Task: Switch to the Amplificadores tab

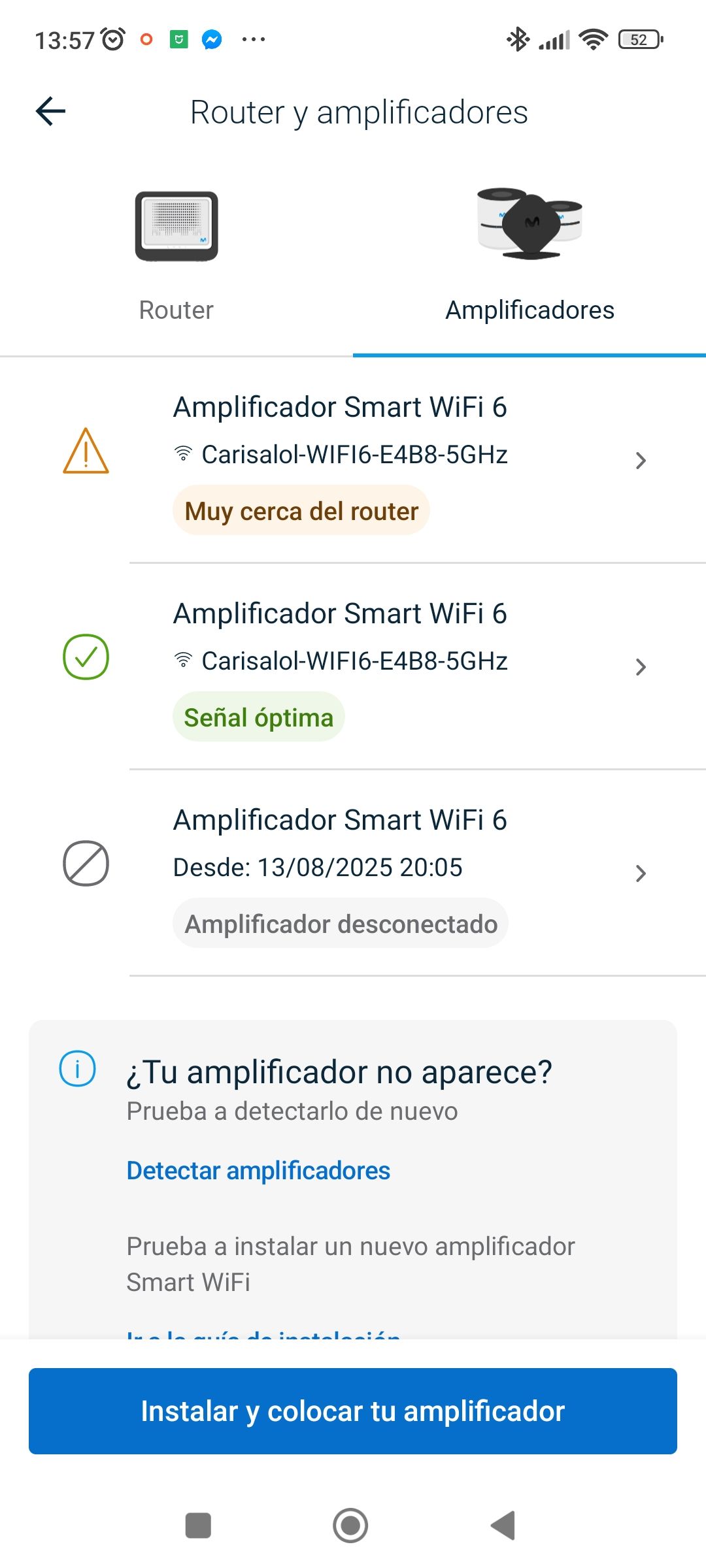Action: point(529,310)
